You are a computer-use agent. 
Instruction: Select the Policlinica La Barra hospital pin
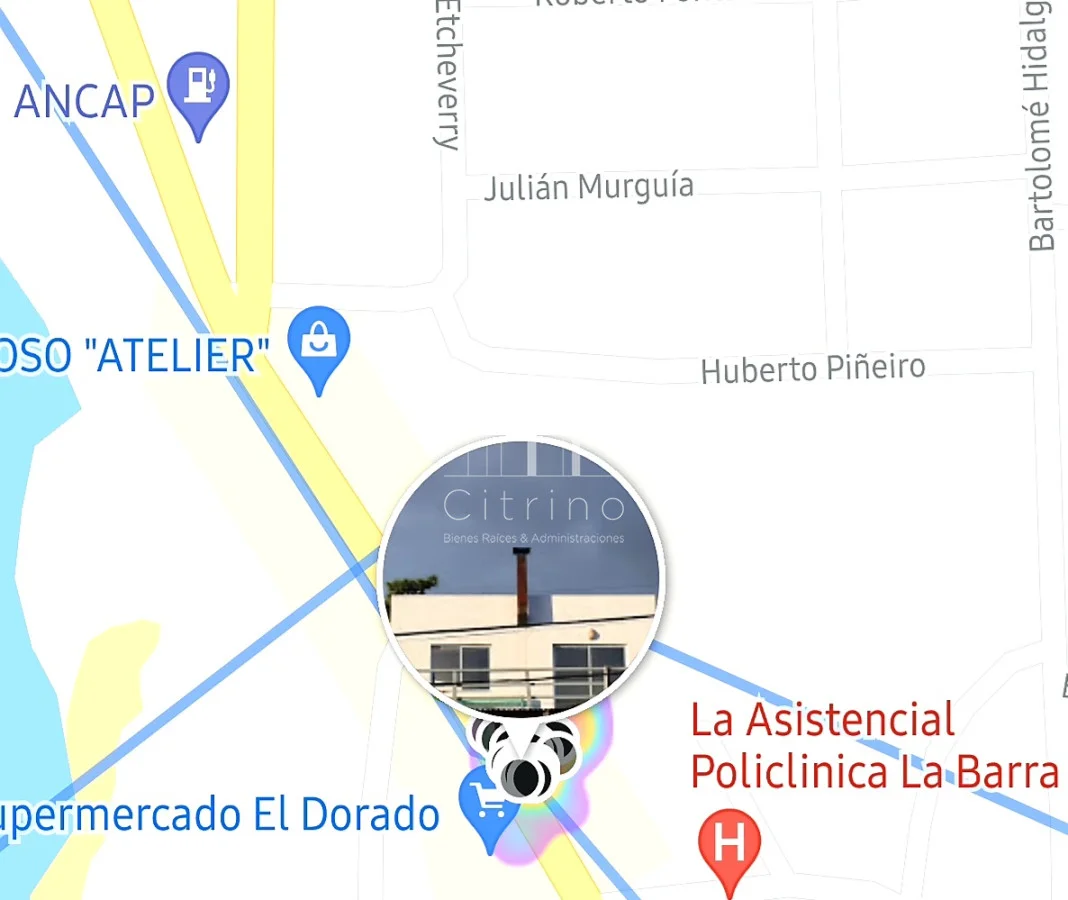[729, 845]
